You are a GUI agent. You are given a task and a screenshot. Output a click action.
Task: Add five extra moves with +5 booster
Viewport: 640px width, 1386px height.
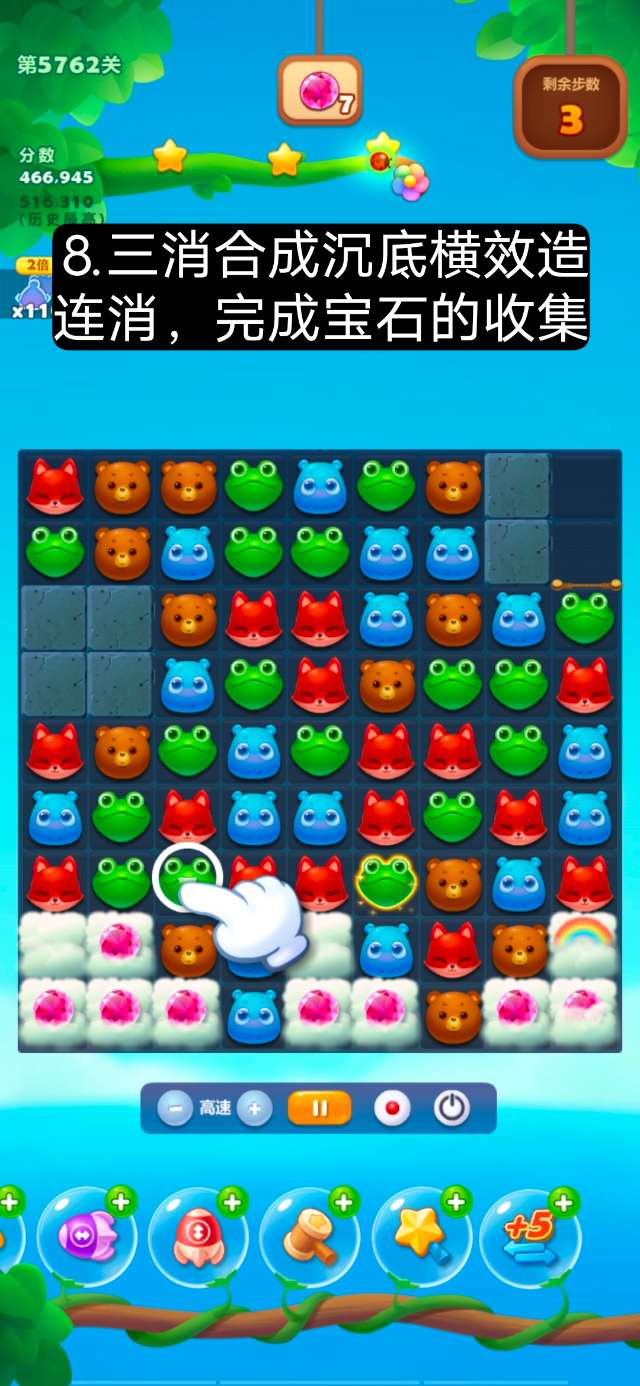[530, 1236]
